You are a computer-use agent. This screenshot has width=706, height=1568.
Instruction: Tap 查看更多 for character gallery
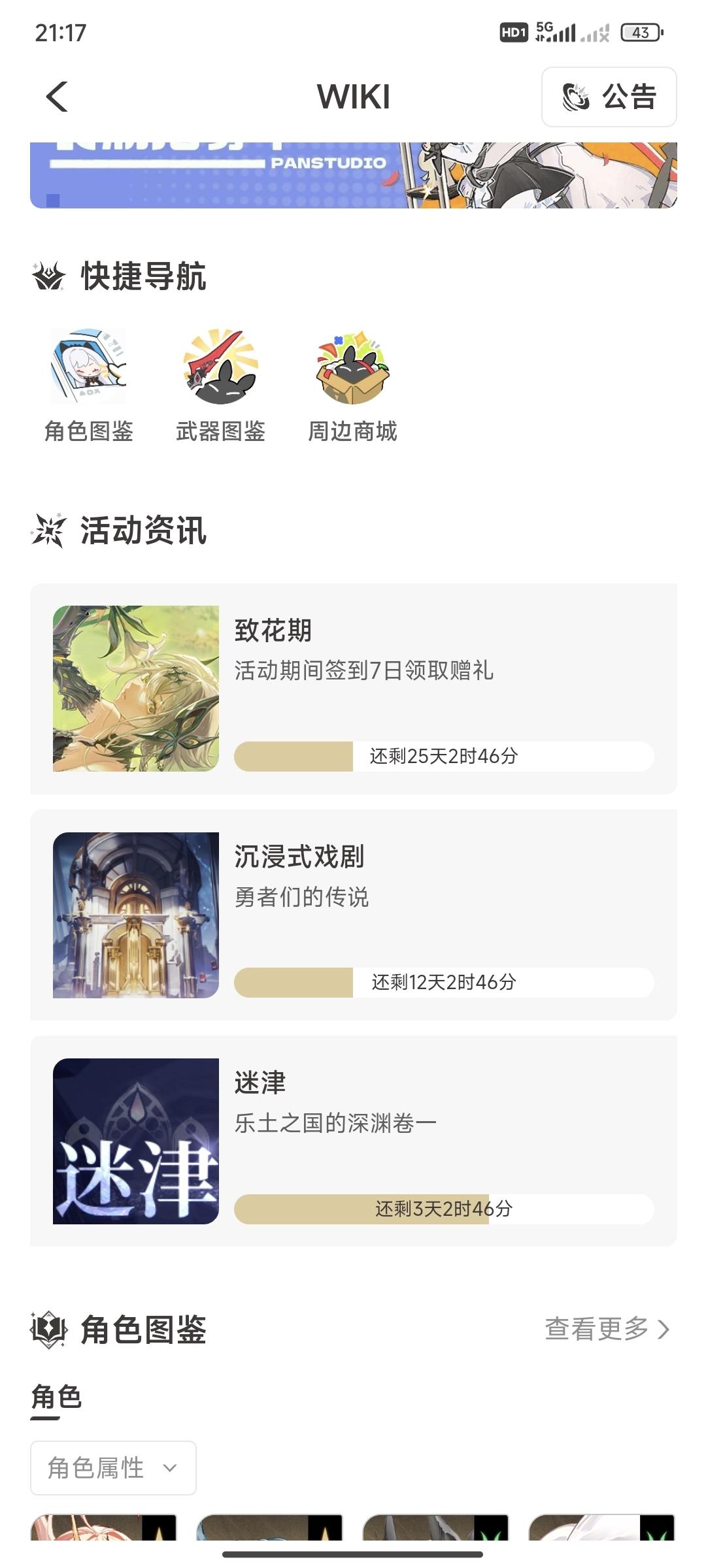tap(607, 1329)
